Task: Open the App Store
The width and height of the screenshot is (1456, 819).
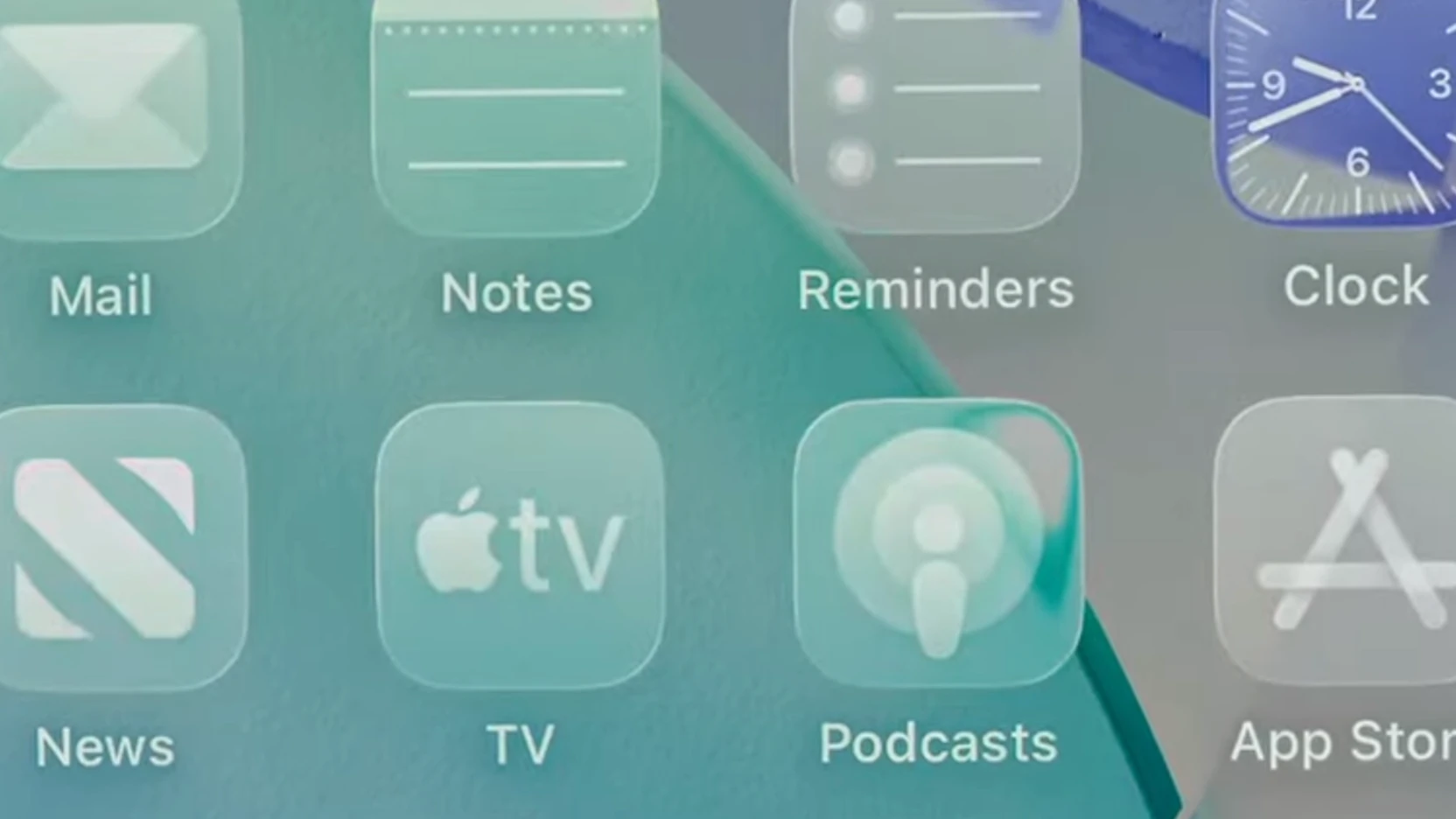Action: coord(1339,541)
